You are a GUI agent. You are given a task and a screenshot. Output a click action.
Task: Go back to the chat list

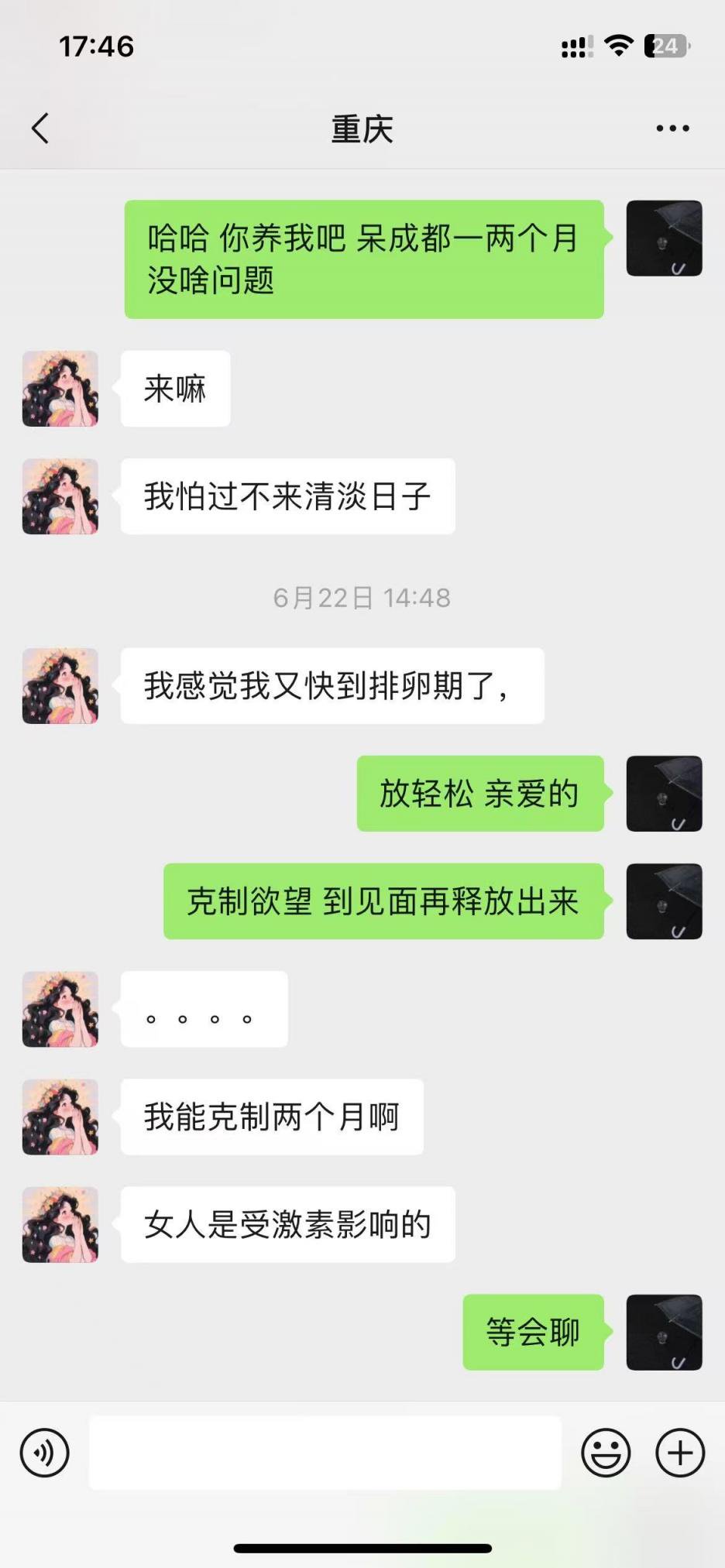[x=40, y=129]
